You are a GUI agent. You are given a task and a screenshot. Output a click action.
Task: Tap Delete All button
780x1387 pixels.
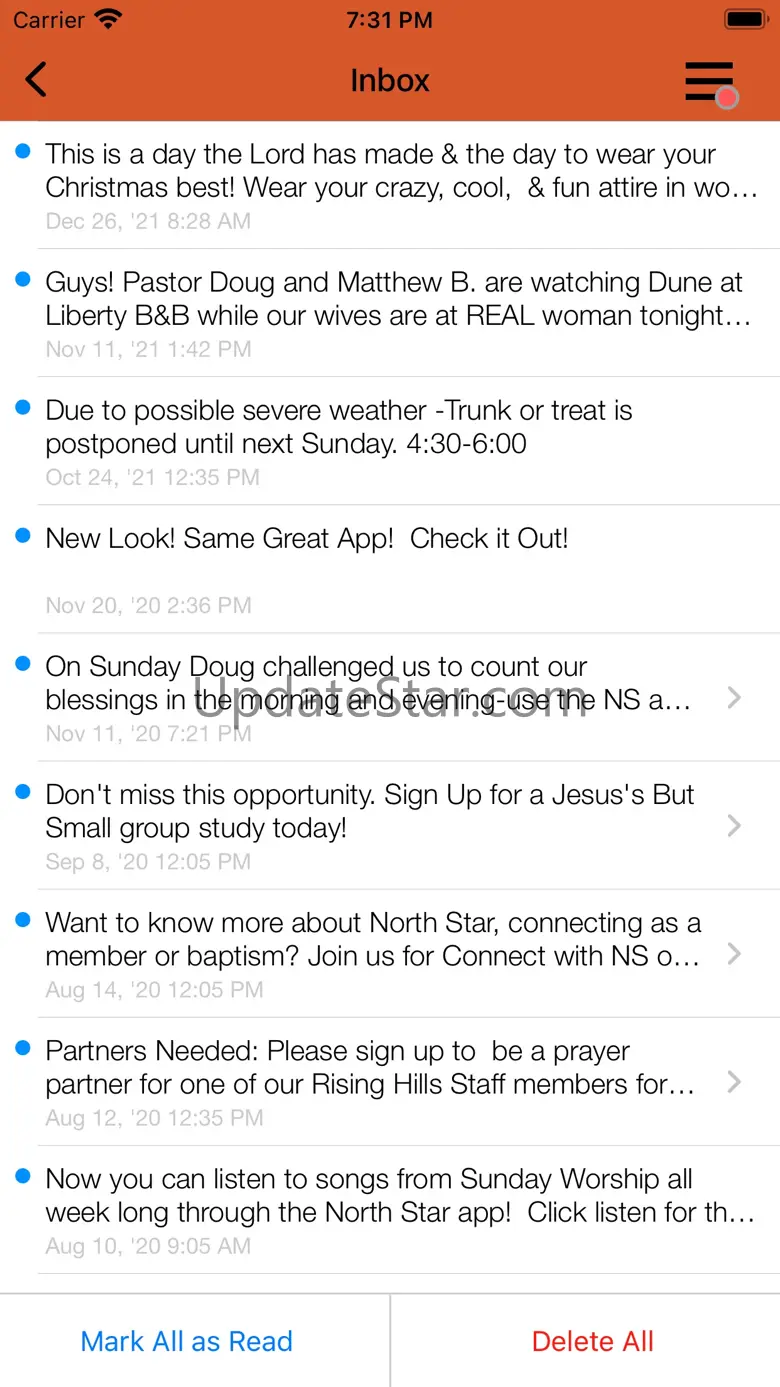pos(593,1341)
